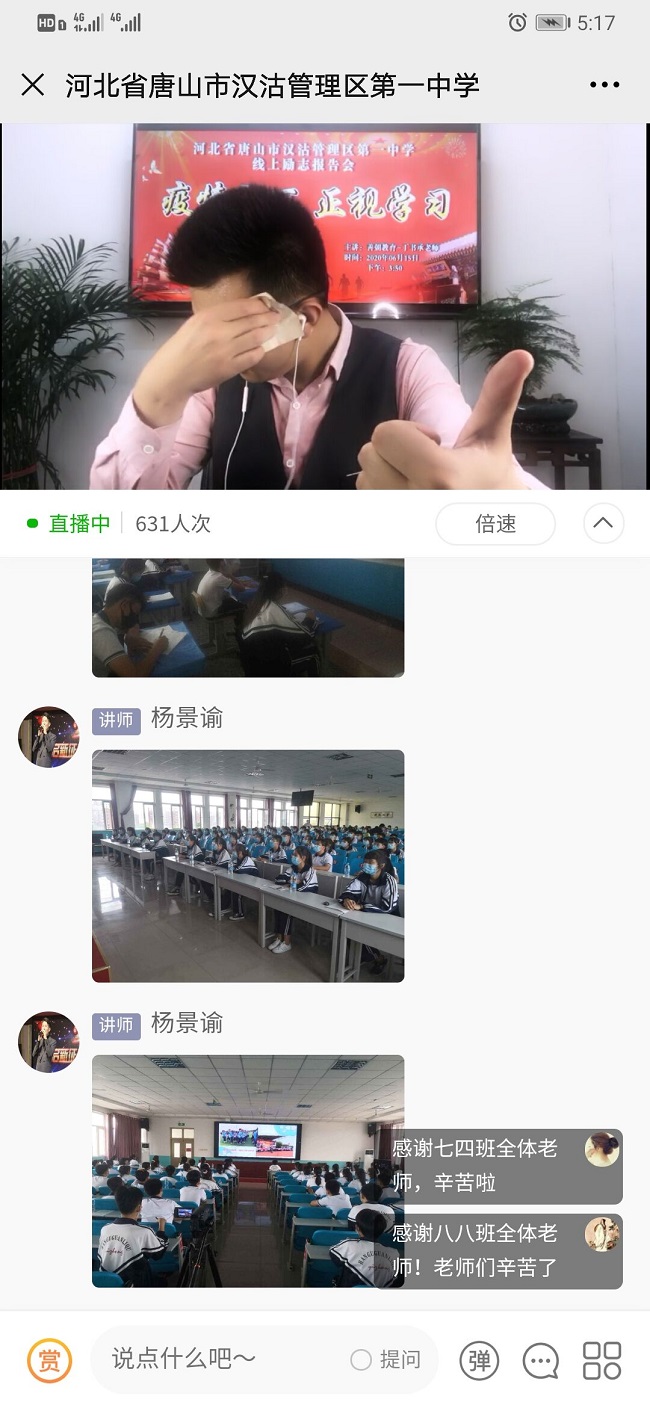Tap the live video player
650x1408 pixels.
325,306
